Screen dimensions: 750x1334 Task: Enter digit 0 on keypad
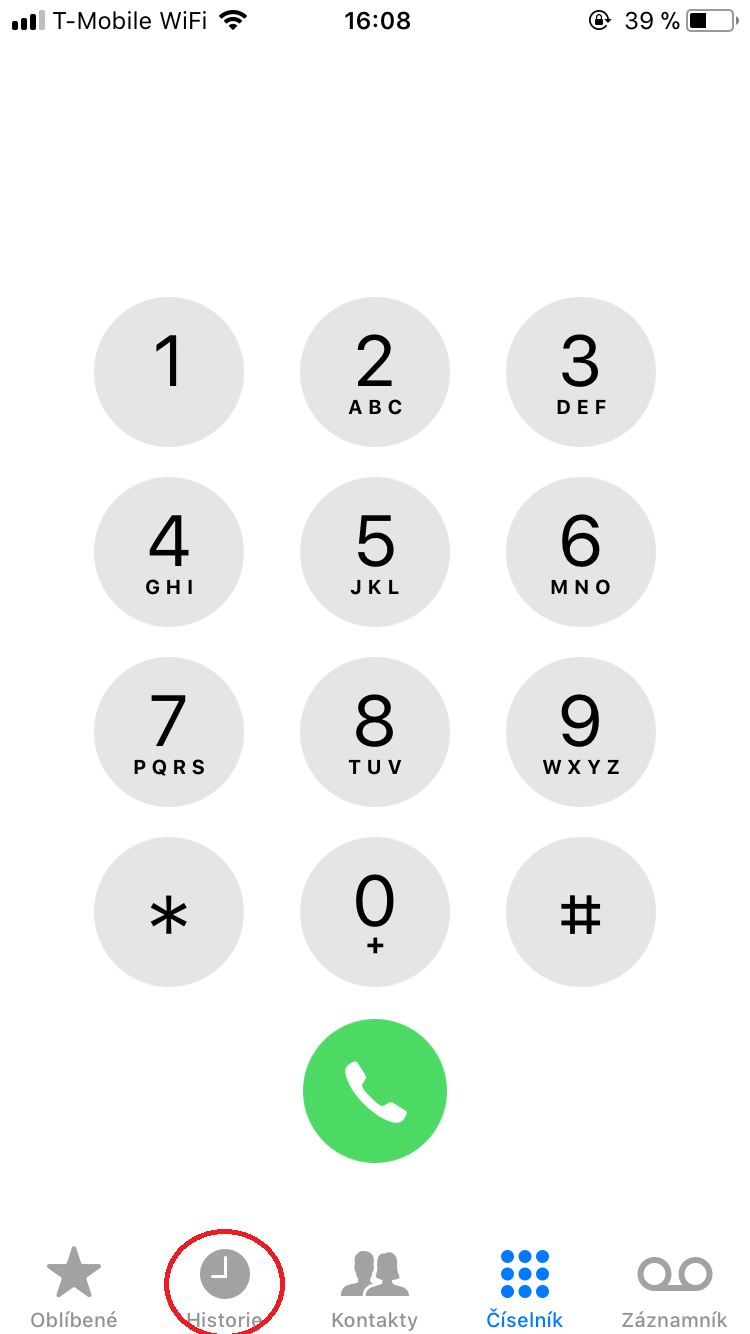[x=375, y=912]
